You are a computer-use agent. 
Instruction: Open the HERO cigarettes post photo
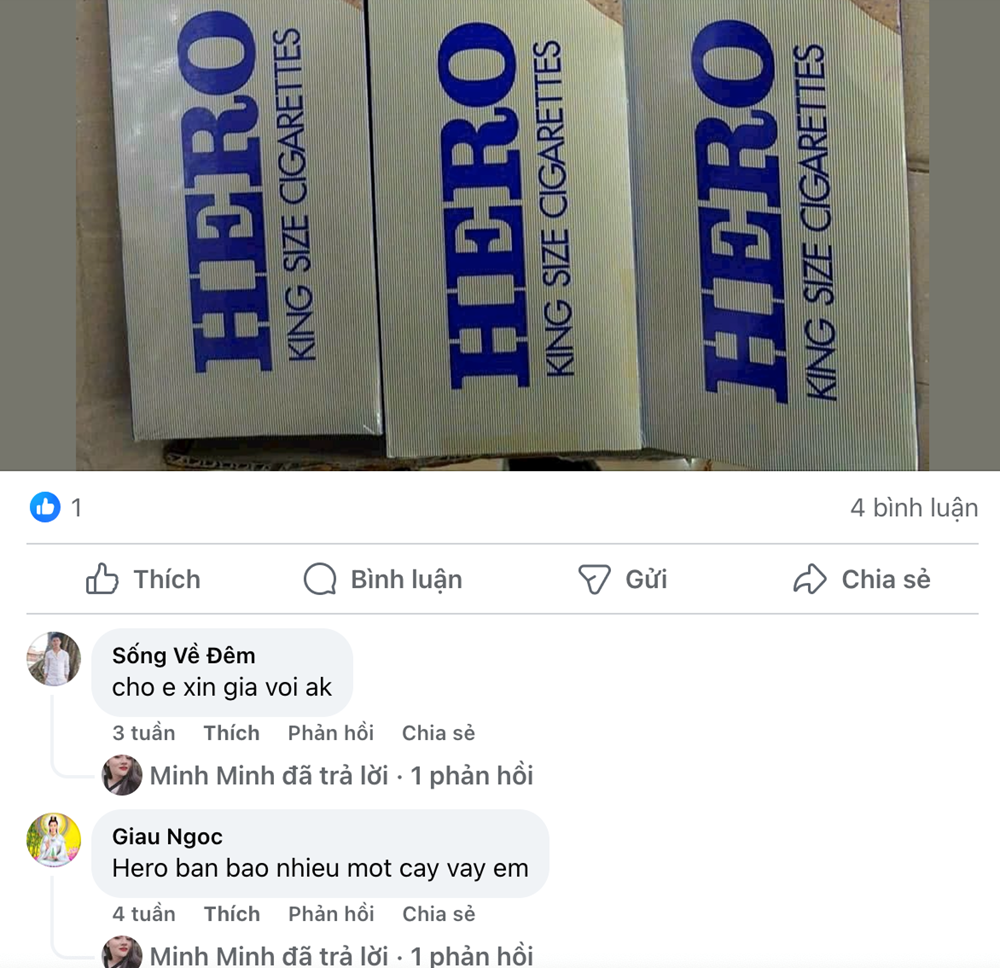pyautogui.click(x=500, y=235)
